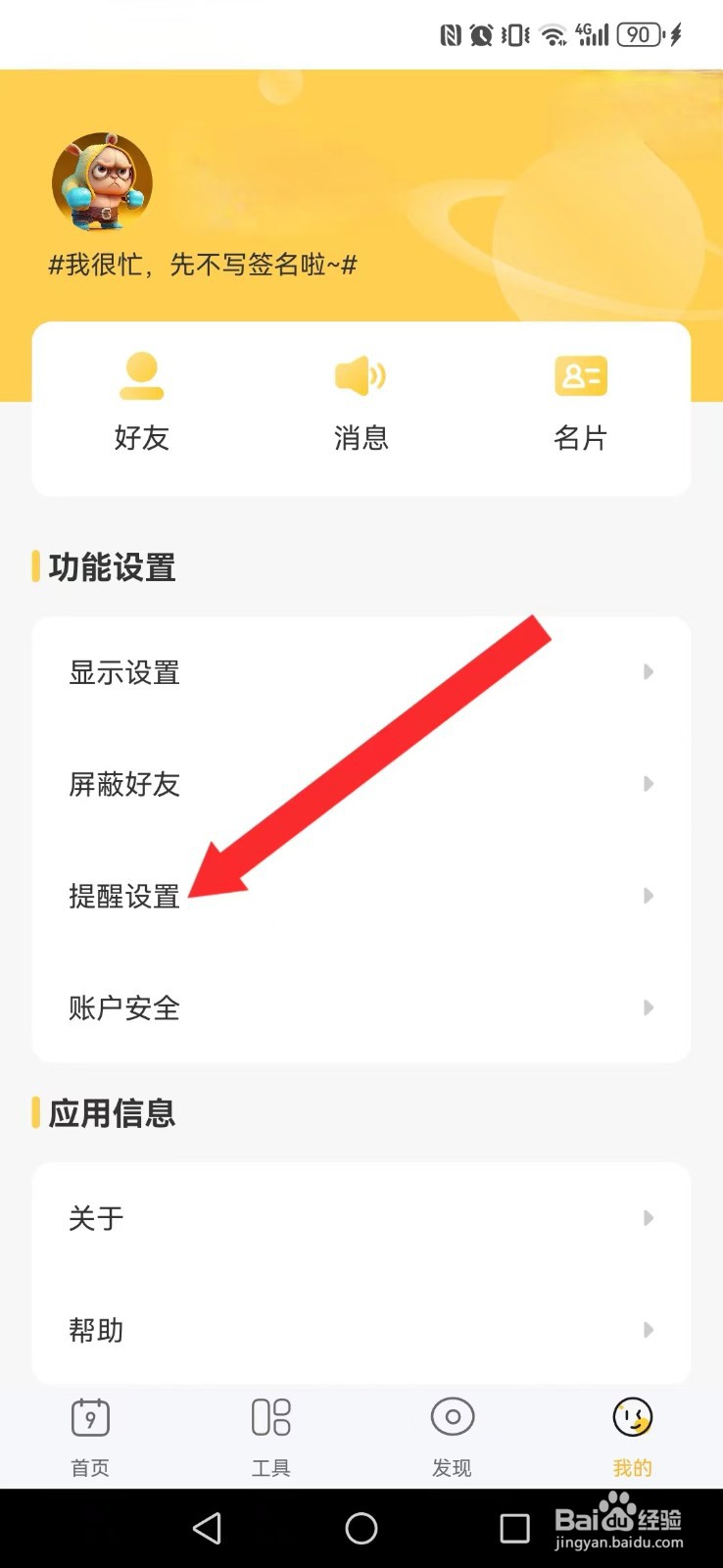Screen dimensions: 723x1568
Task: Switch to the 我的 tab
Action: coord(632,1438)
